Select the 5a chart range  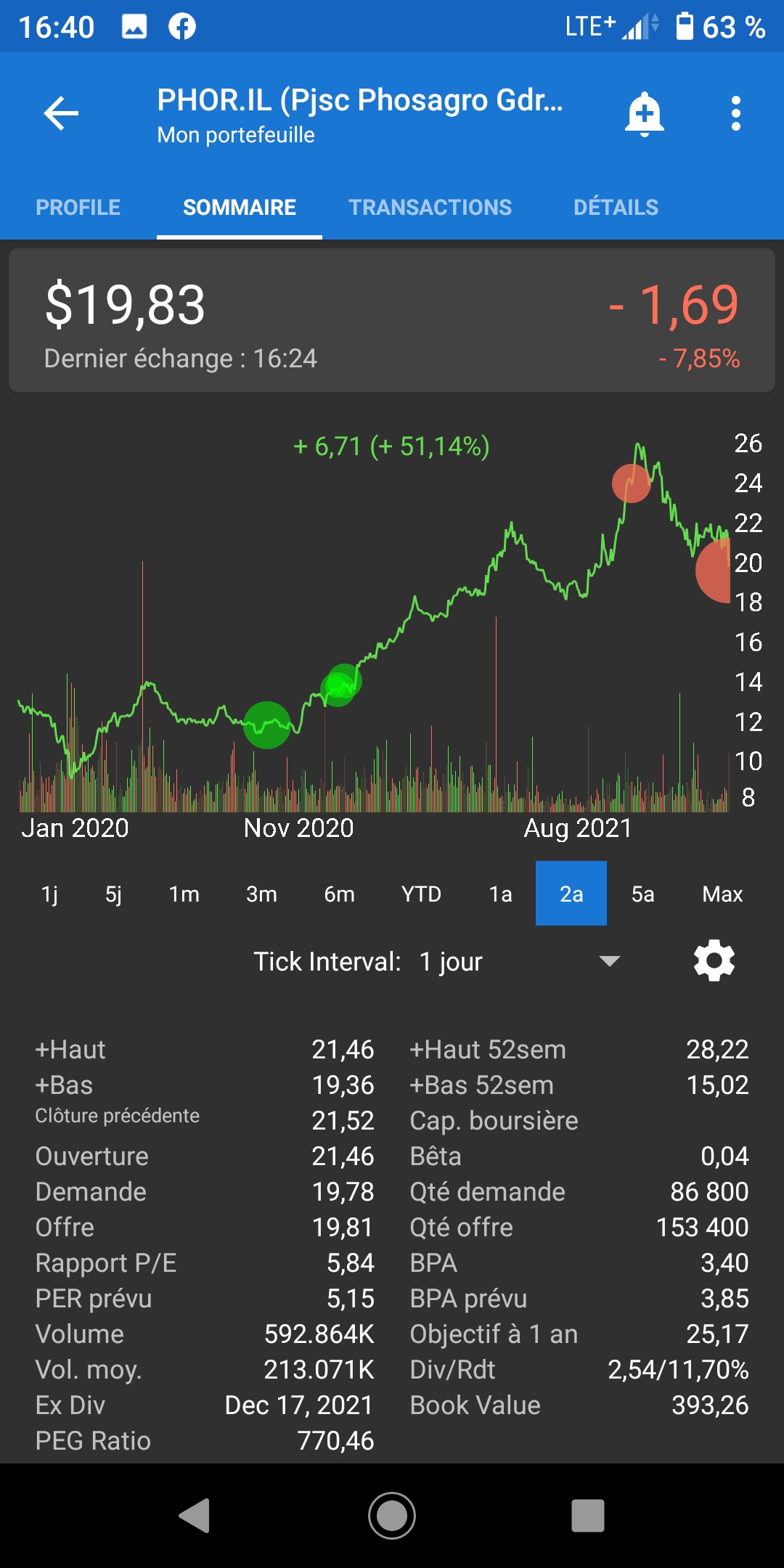[642, 894]
